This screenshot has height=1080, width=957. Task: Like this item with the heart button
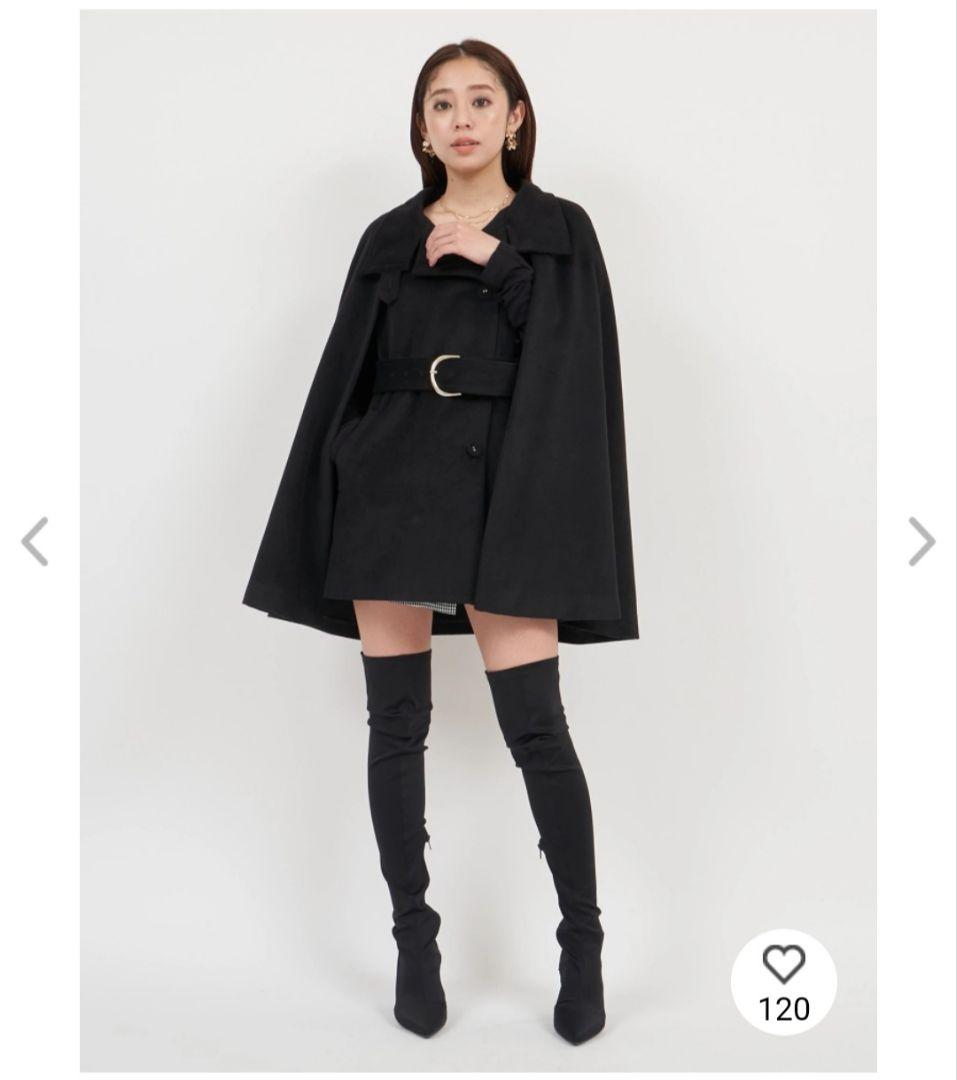(x=783, y=981)
